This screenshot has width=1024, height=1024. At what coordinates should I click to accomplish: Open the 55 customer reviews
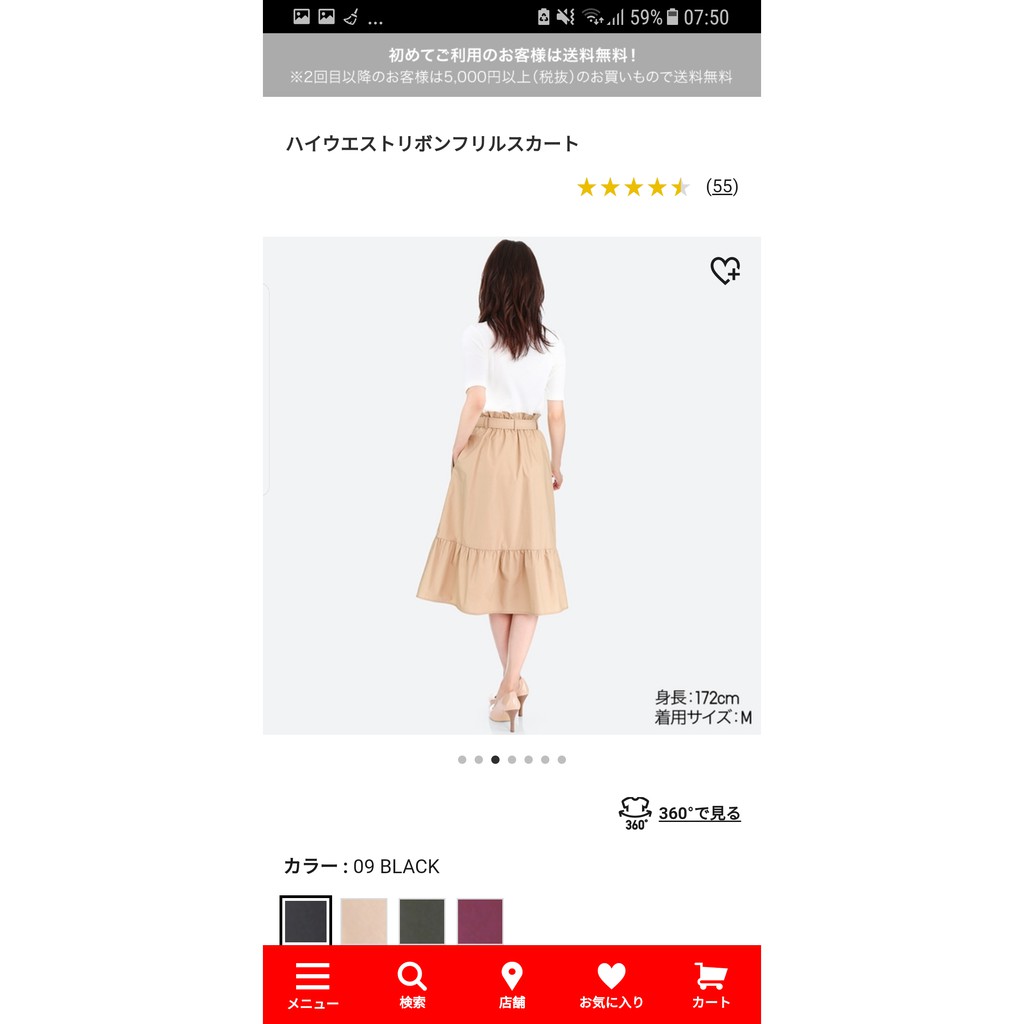(x=721, y=186)
